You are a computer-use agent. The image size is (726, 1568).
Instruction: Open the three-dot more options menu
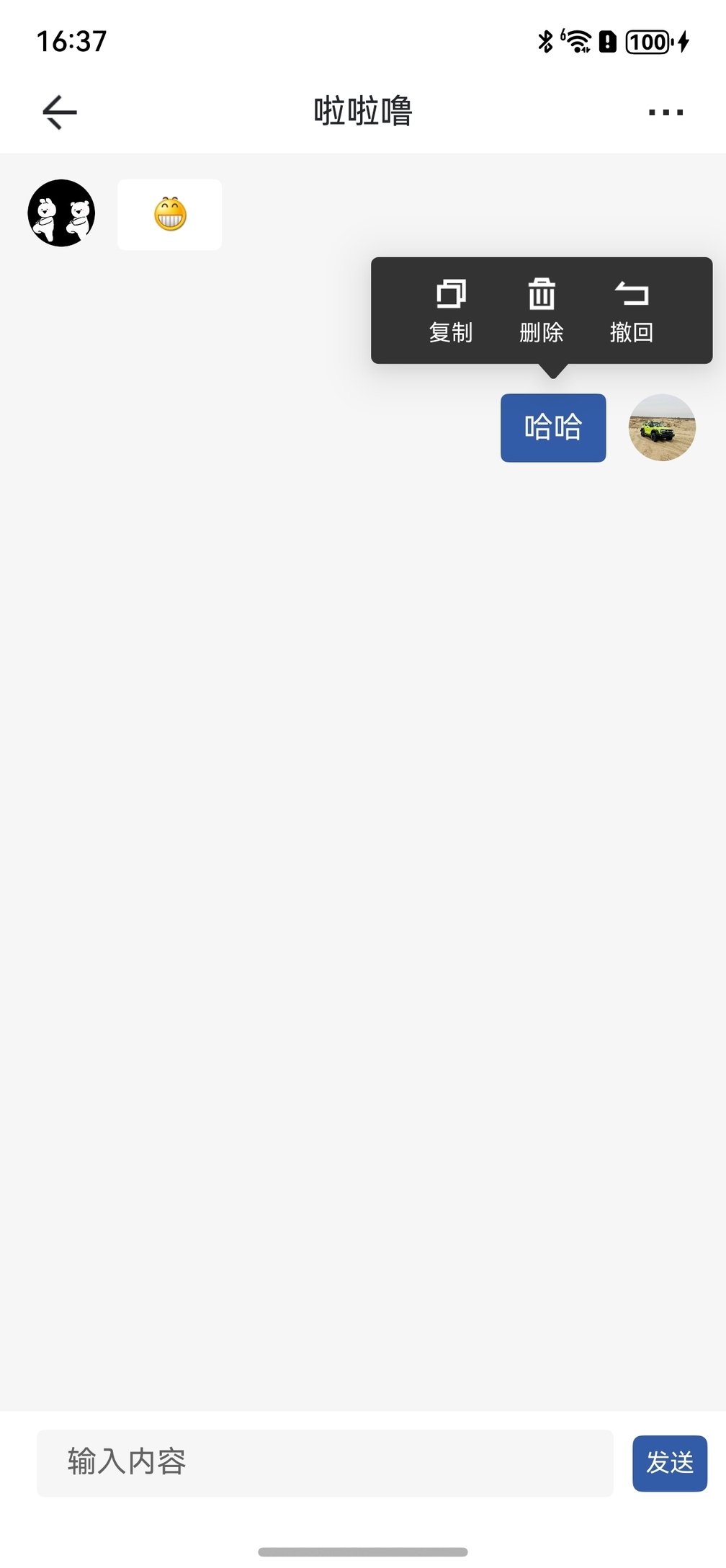click(x=665, y=112)
